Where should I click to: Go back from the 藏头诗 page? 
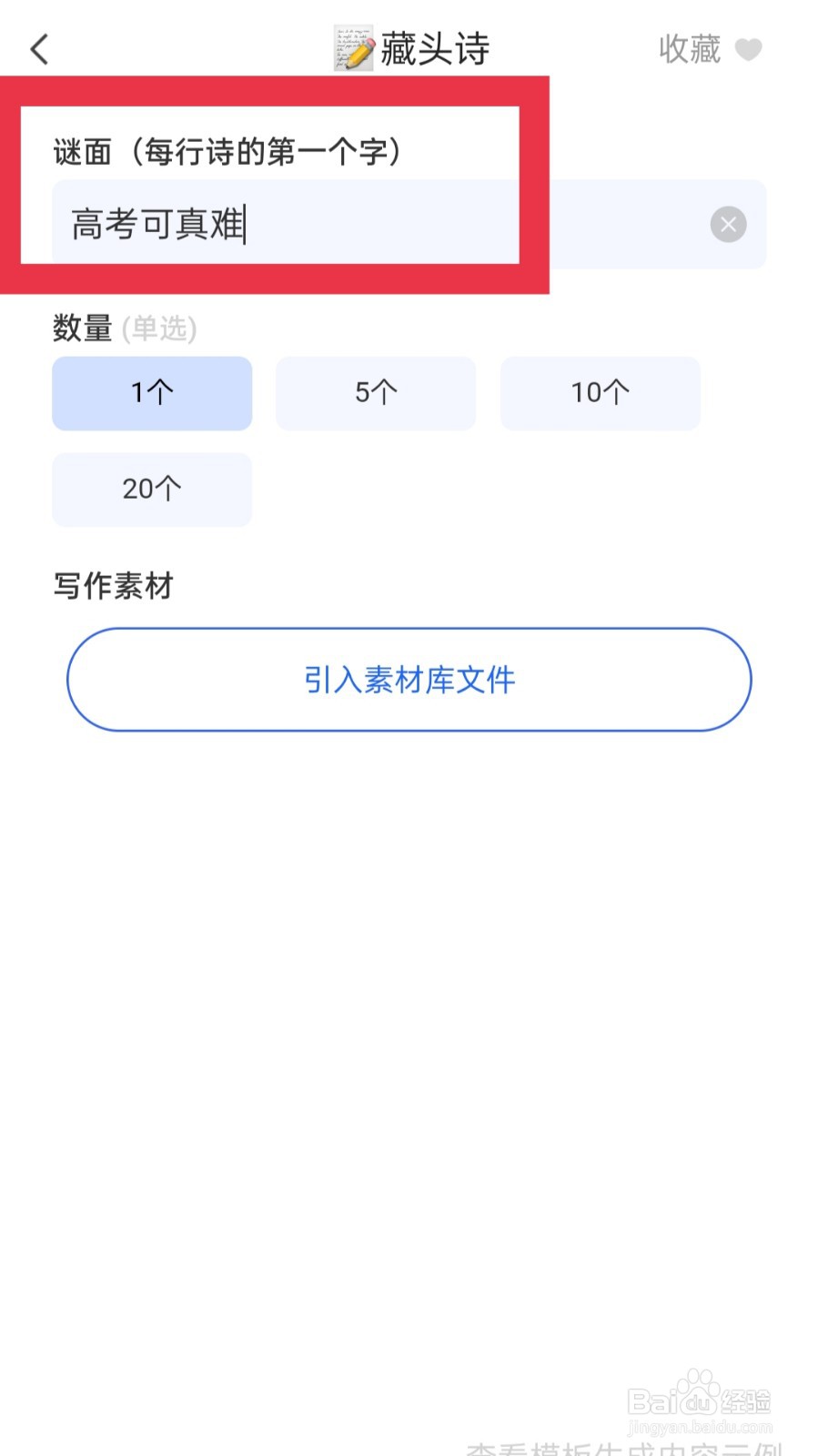pyautogui.click(x=39, y=49)
